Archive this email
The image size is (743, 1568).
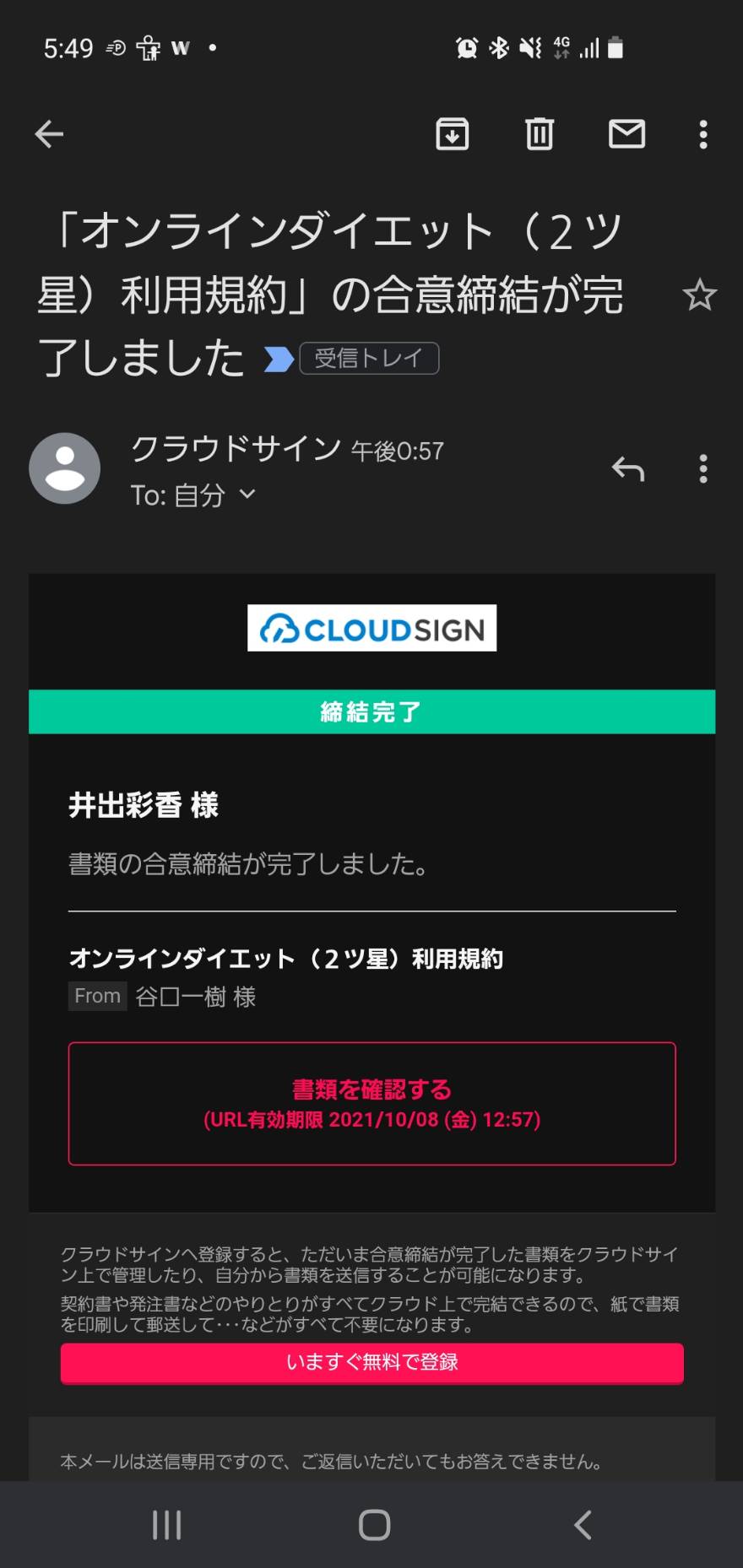453,134
